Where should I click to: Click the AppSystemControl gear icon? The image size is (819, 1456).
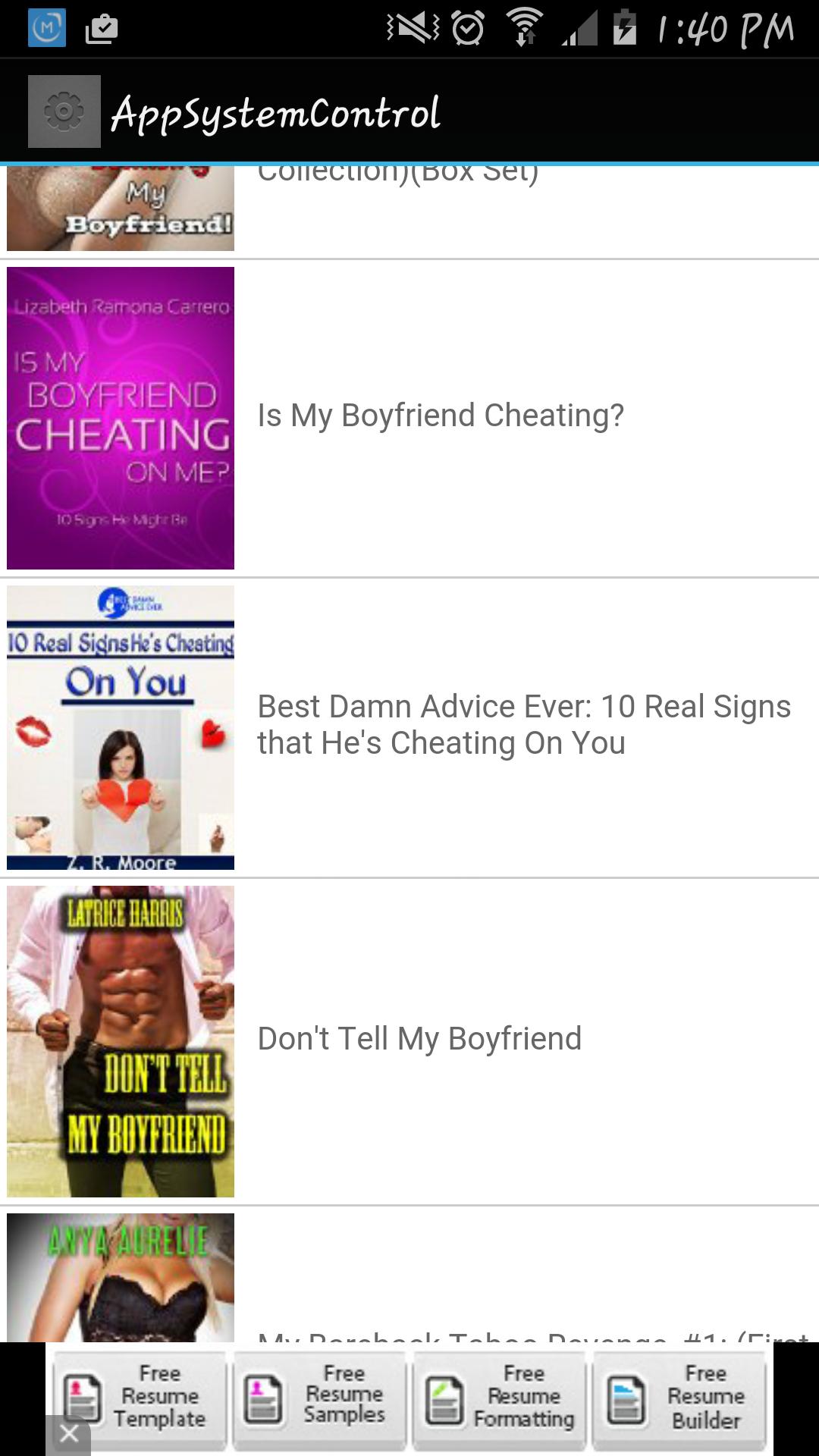[64, 111]
